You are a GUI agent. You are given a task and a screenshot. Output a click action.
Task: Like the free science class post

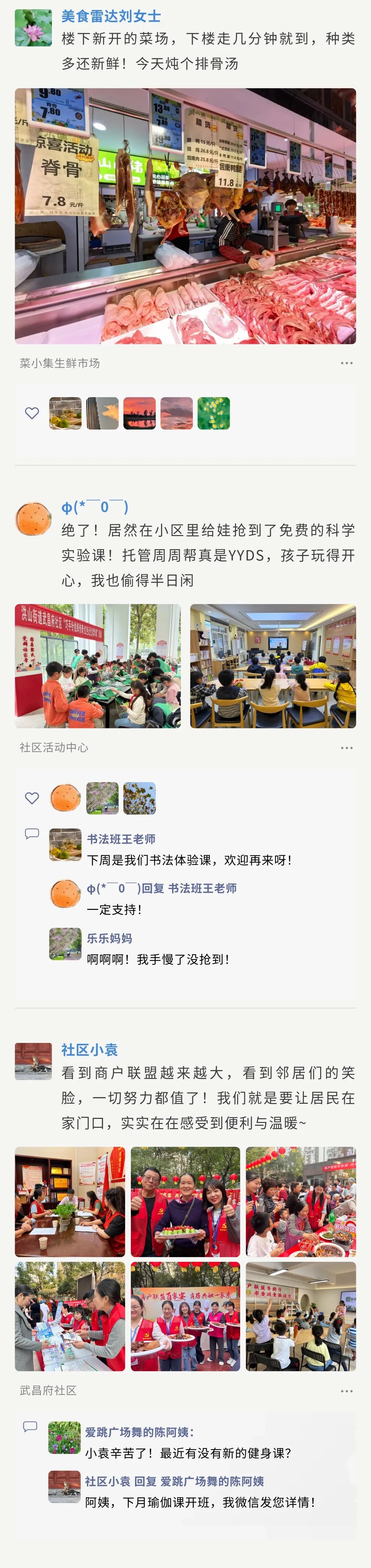32,798
